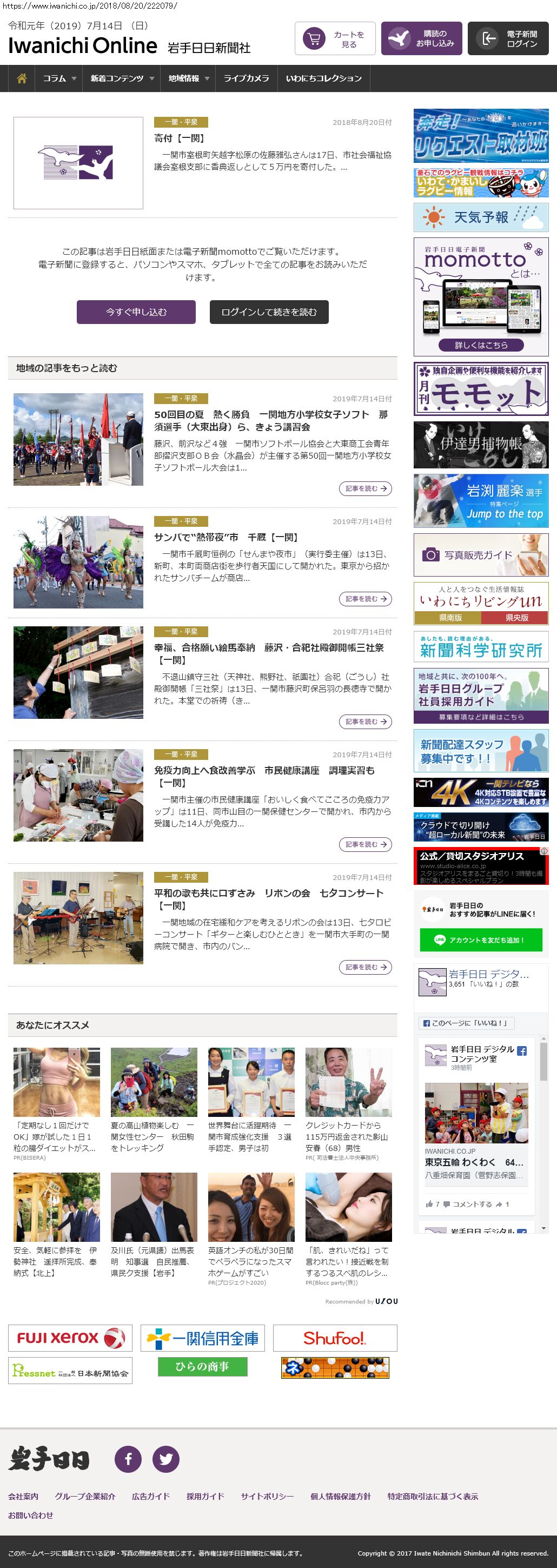Screen dimensions: 557x1568
Task: Expand the コラム menu
Action: click(59, 78)
